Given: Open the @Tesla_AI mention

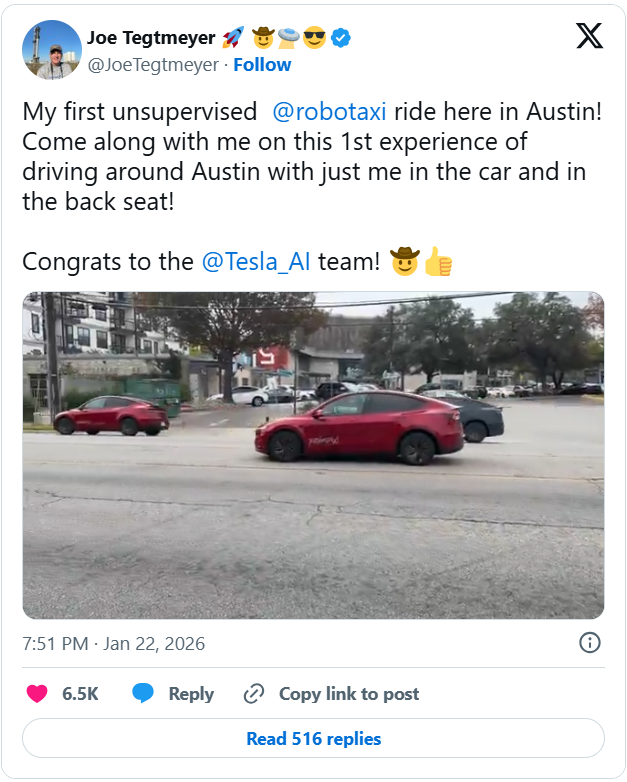Looking at the screenshot, I should pyautogui.click(x=256, y=262).
